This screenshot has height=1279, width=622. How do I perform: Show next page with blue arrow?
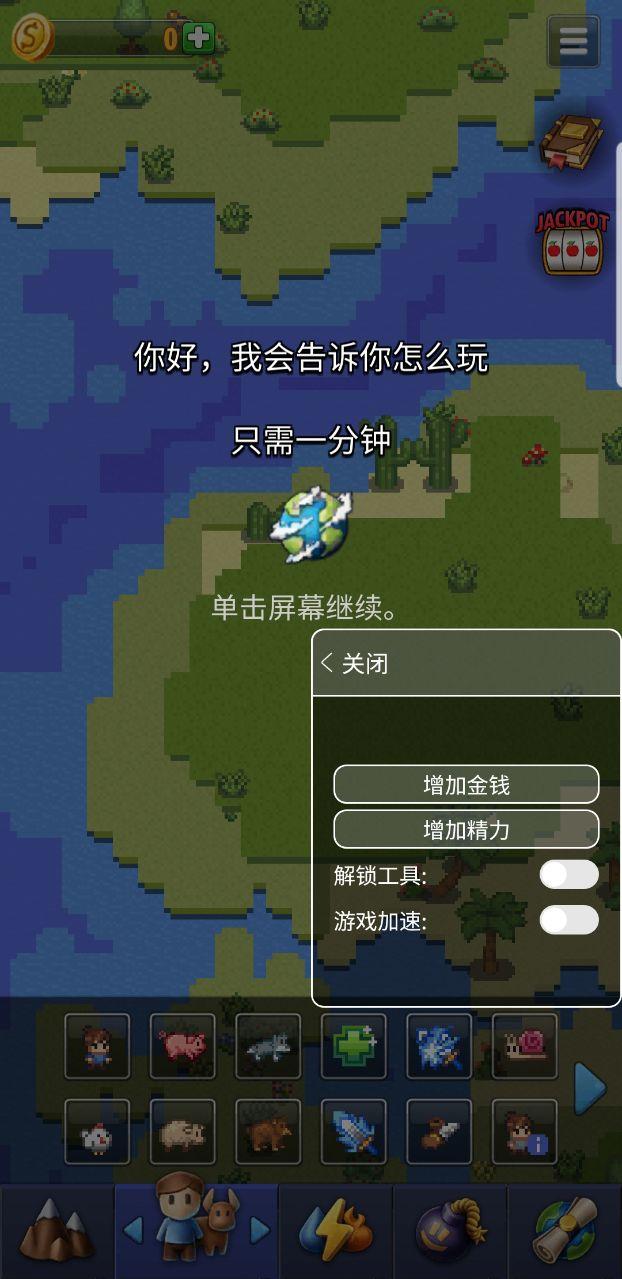(590, 1089)
